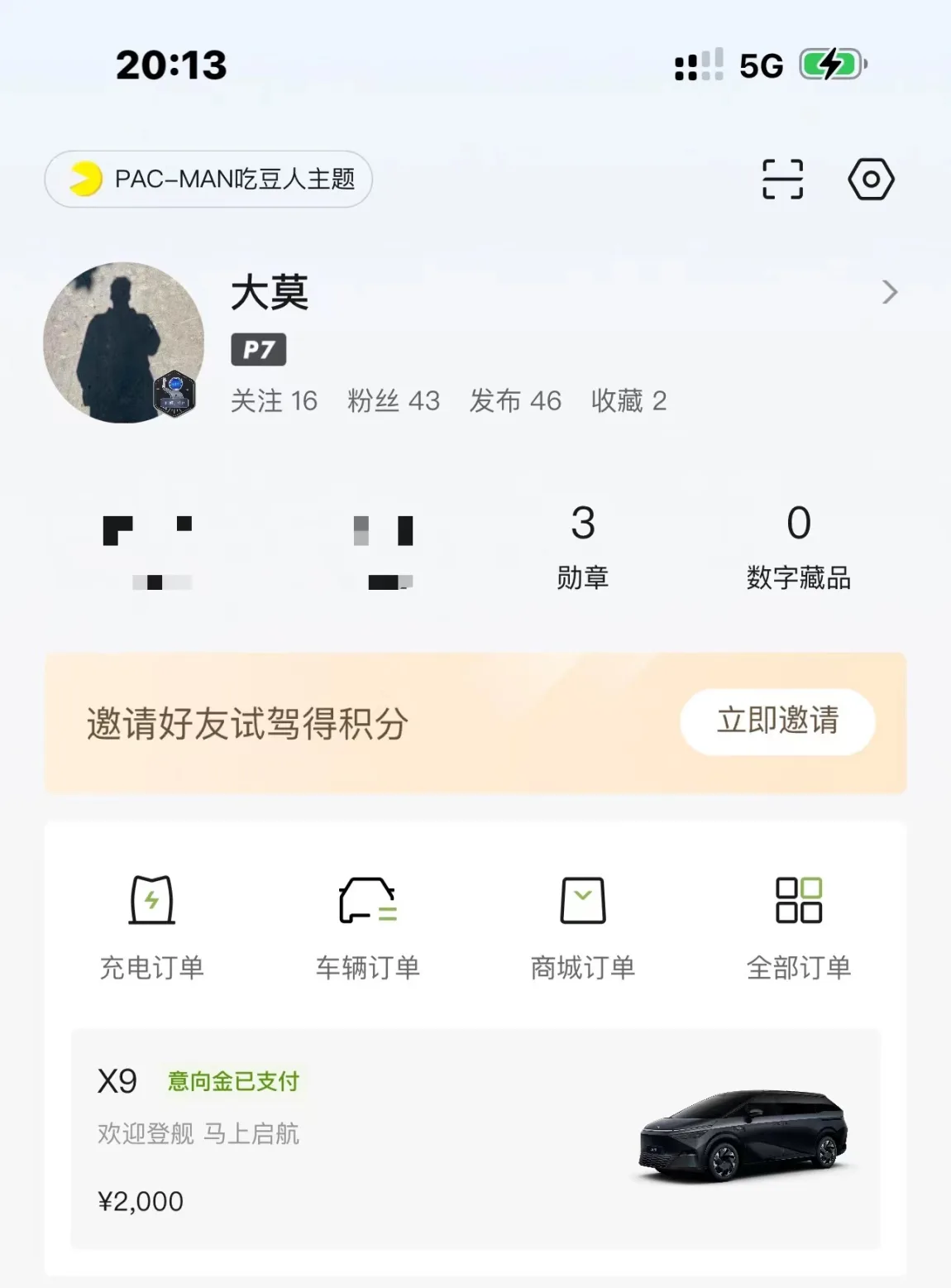
Task: Open the X9 意向金已支付 order card
Action: [x=475, y=1138]
